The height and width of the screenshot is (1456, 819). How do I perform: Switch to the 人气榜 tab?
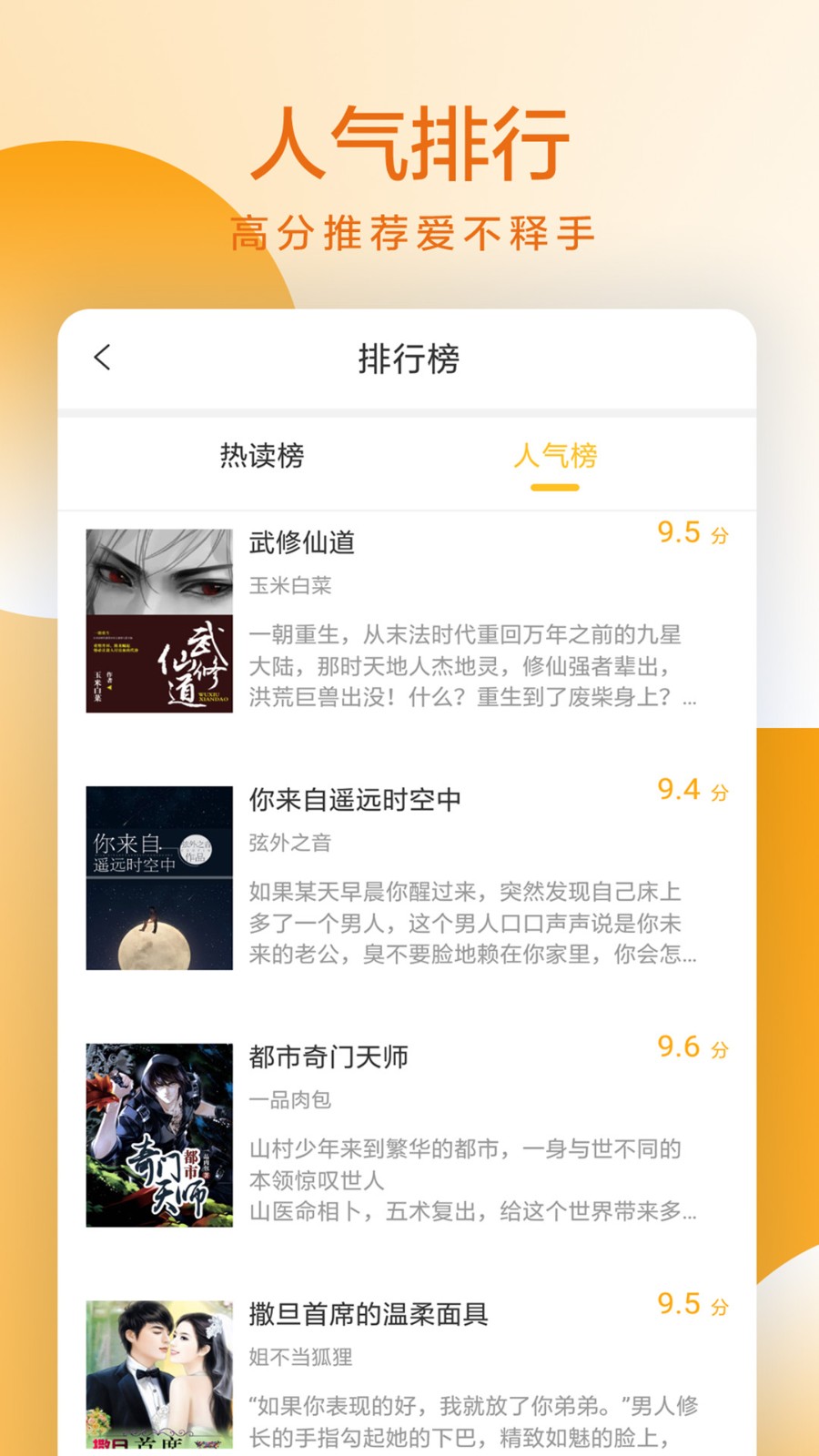(x=557, y=457)
